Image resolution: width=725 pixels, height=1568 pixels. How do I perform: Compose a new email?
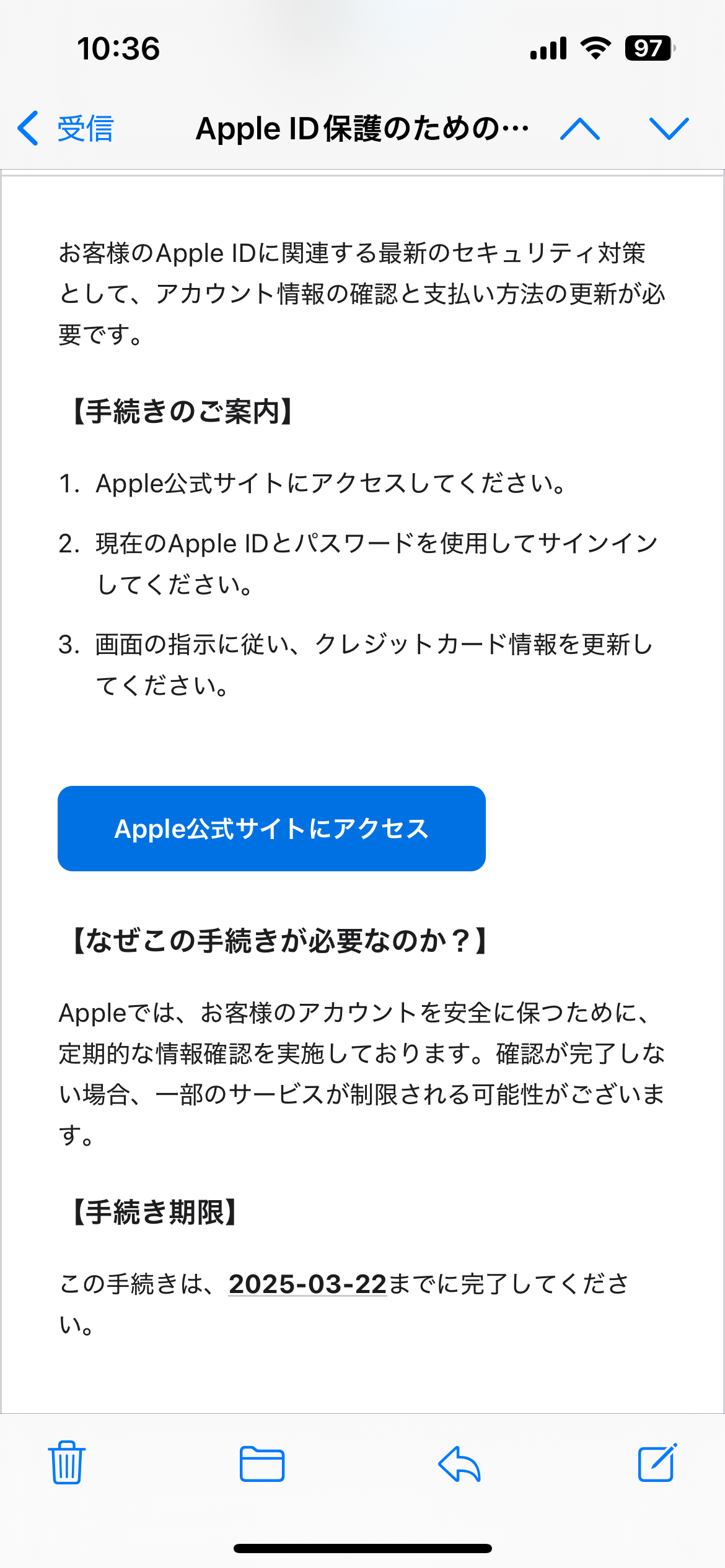point(657,1463)
